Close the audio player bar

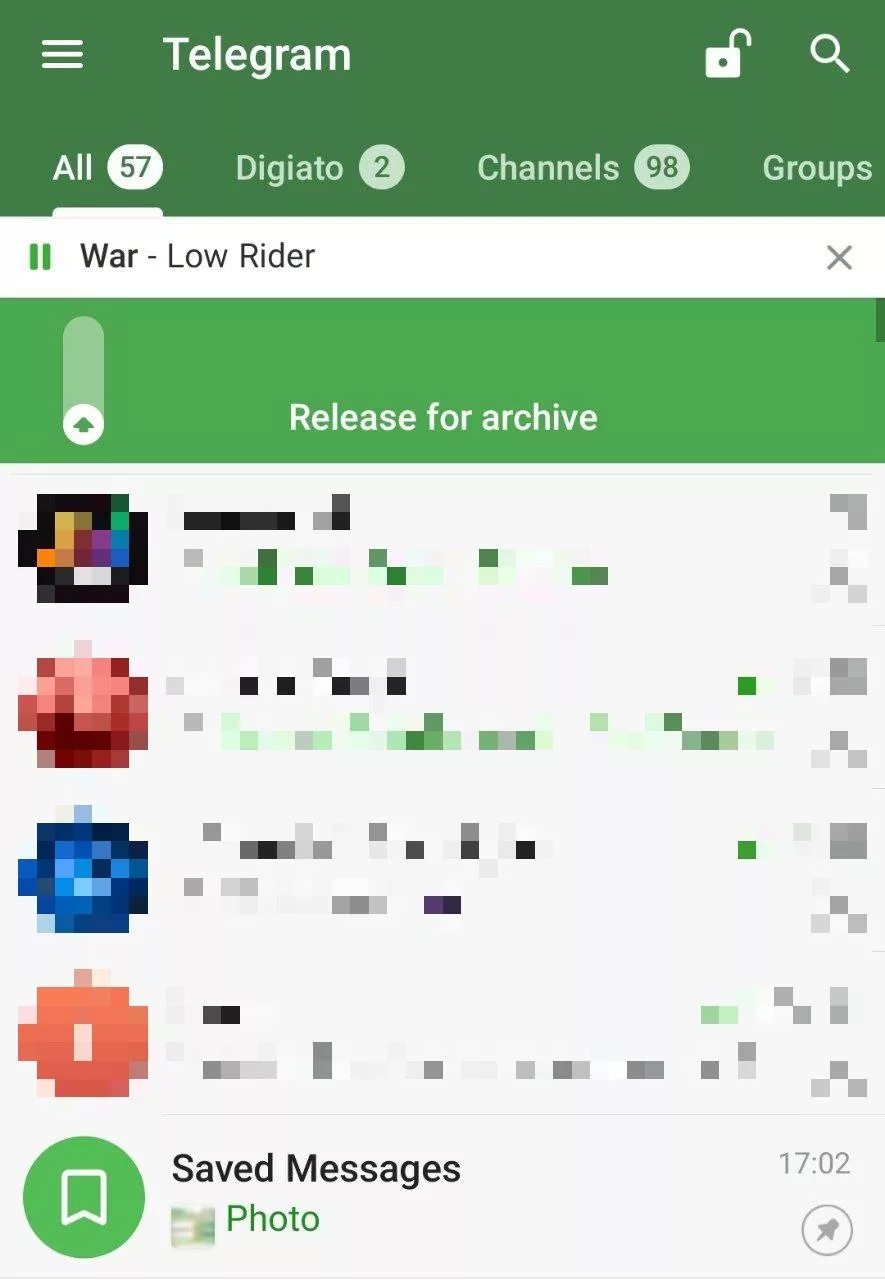(x=839, y=258)
